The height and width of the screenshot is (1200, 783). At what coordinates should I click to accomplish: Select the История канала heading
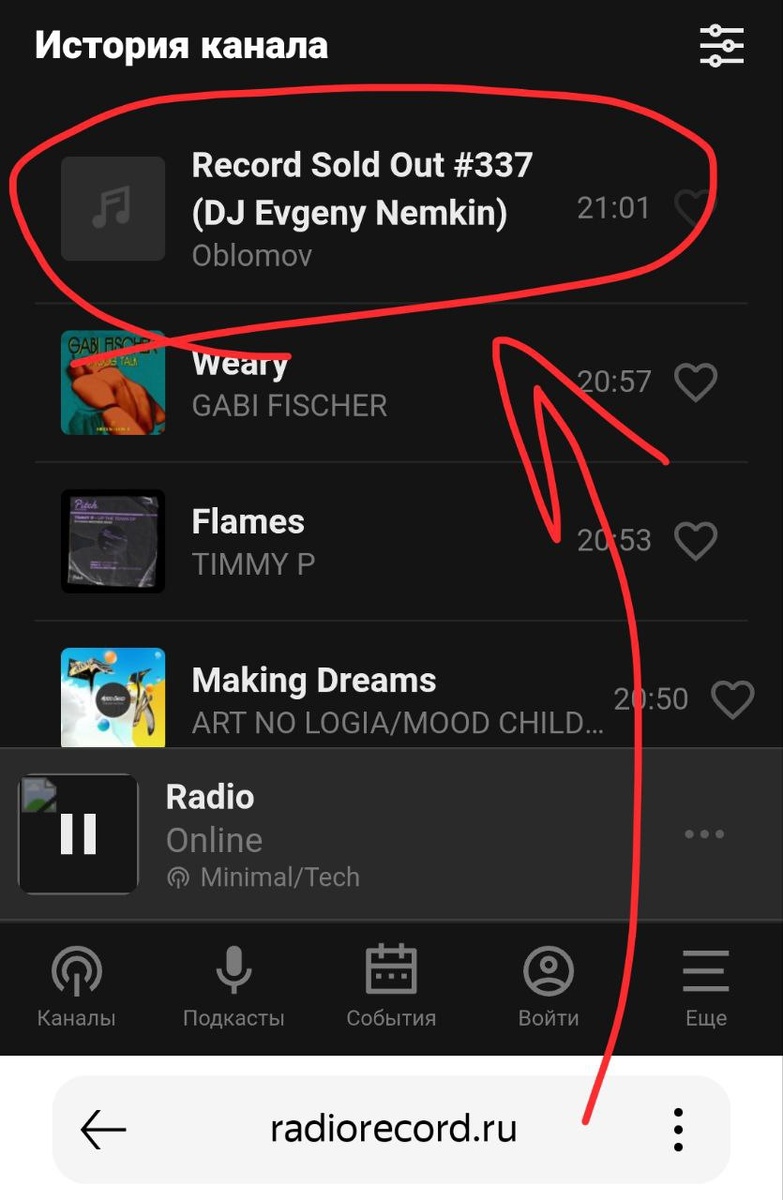[x=180, y=45]
